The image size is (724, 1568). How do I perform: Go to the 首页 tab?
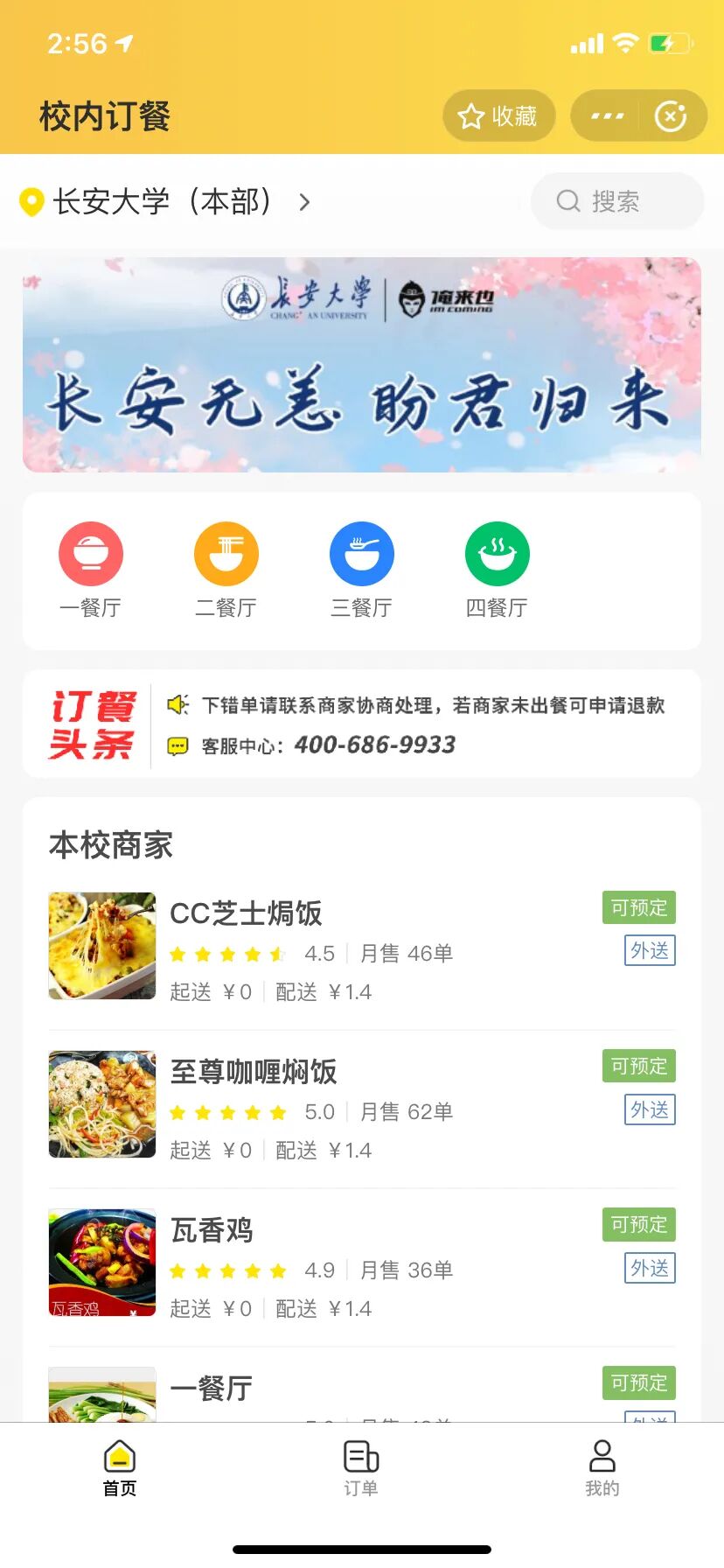point(120,1468)
